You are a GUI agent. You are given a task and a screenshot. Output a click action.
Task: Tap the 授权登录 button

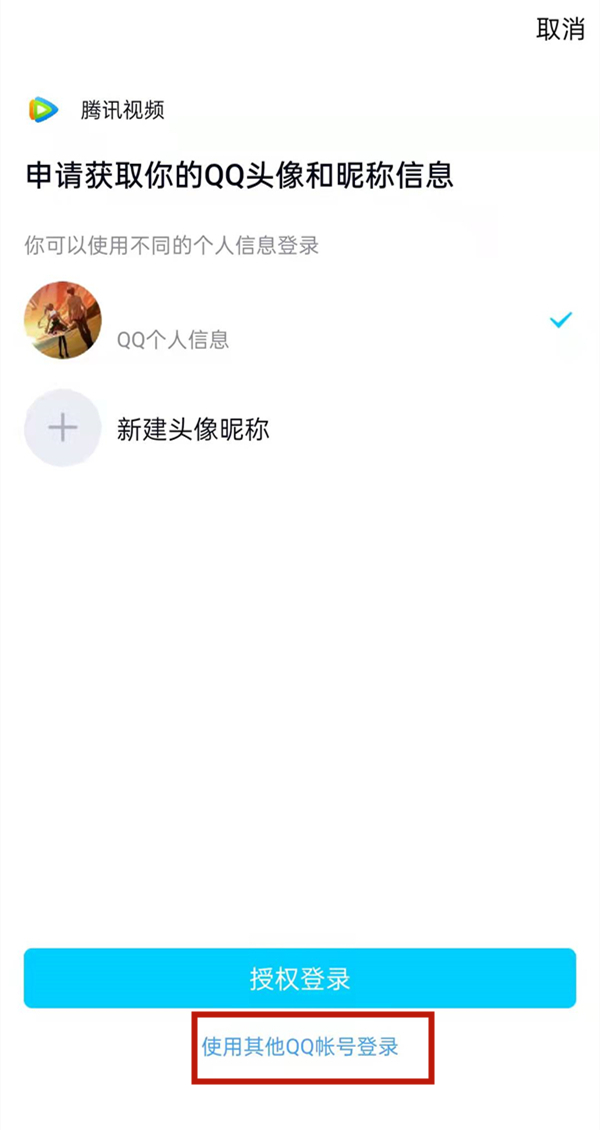[x=300, y=978]
